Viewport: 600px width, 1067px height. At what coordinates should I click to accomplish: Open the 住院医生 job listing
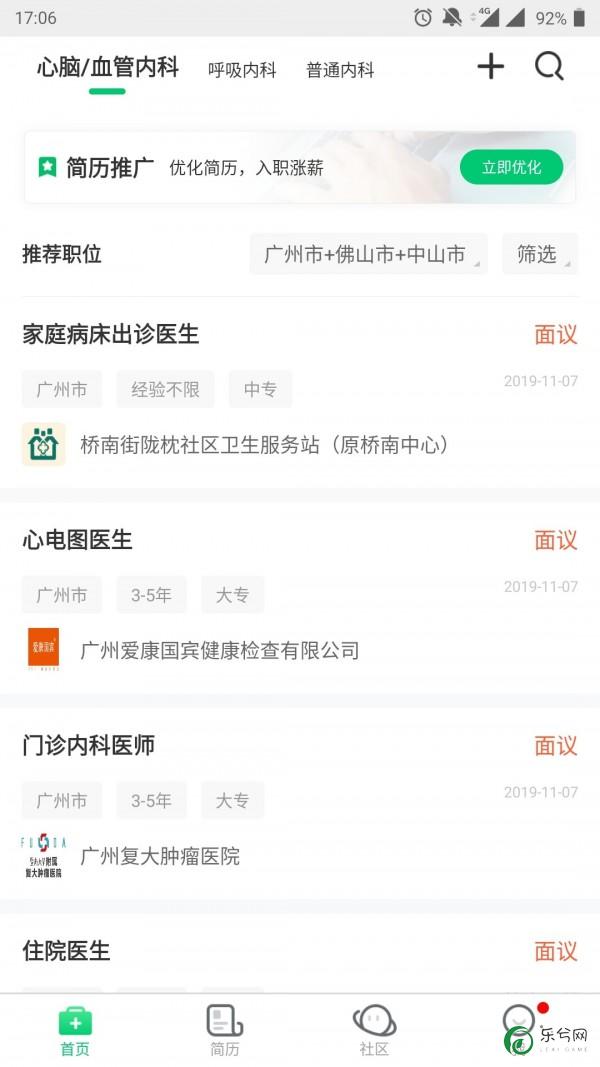67,951
